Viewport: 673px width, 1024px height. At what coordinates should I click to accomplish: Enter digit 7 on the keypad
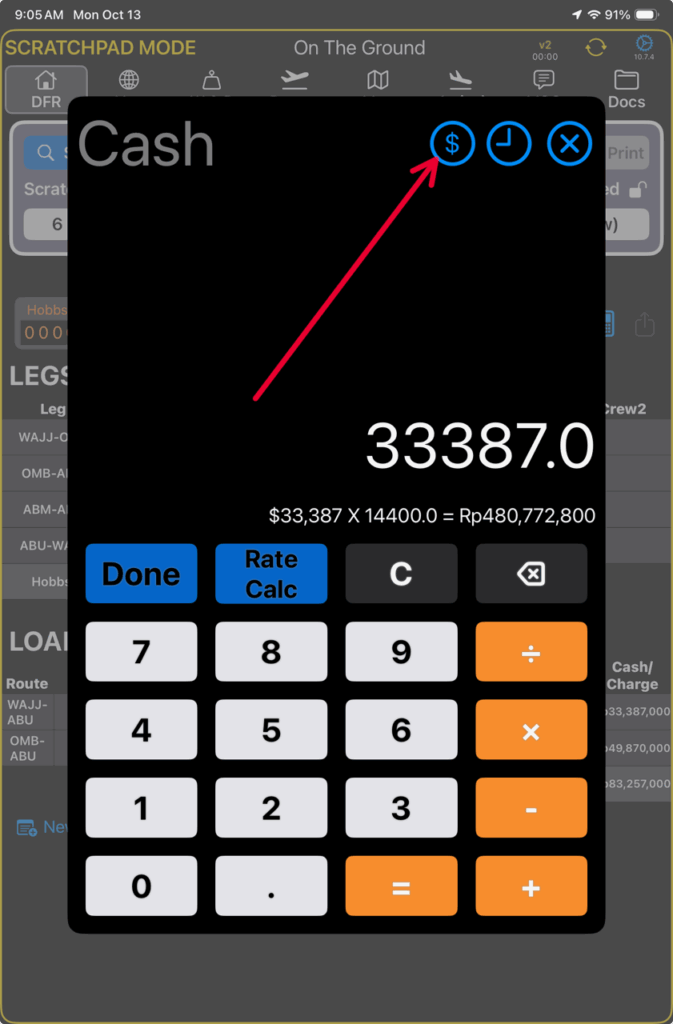(x=141, y=652)
